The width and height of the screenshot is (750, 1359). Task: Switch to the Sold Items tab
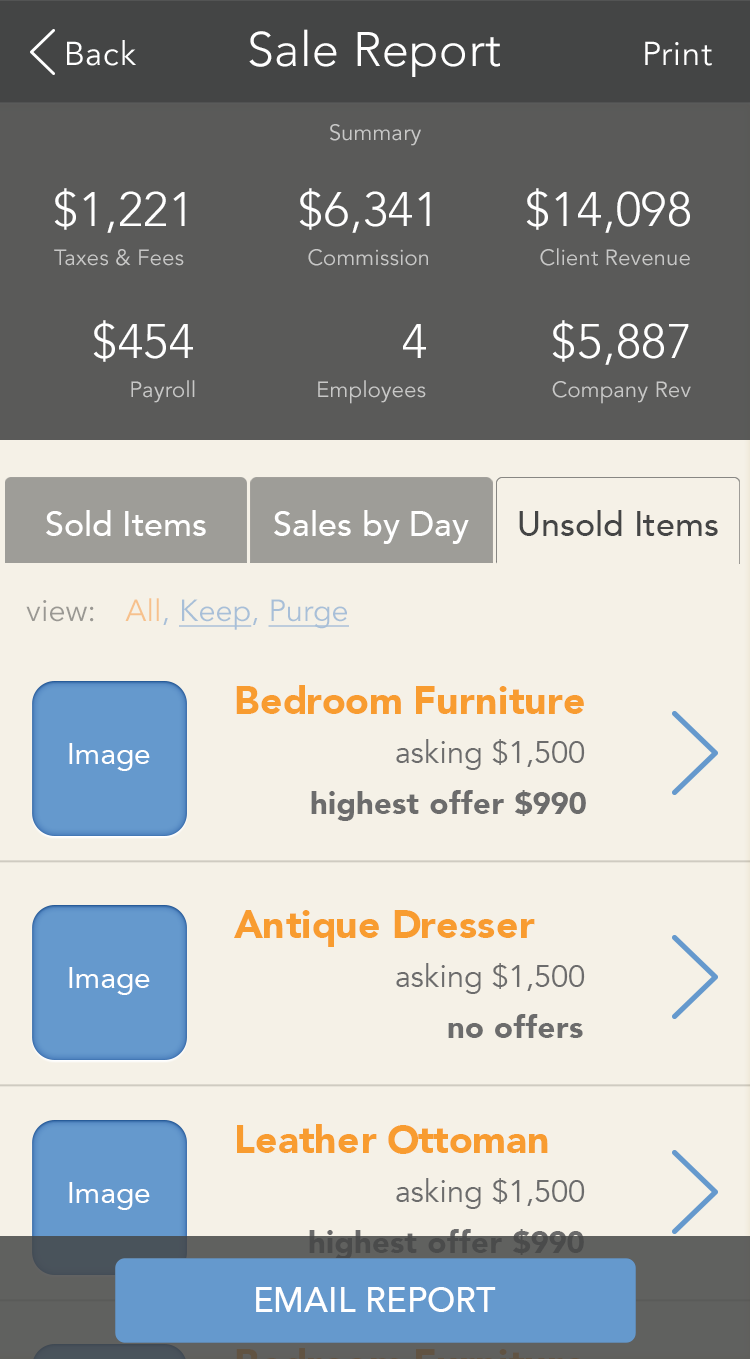point(126,524)
